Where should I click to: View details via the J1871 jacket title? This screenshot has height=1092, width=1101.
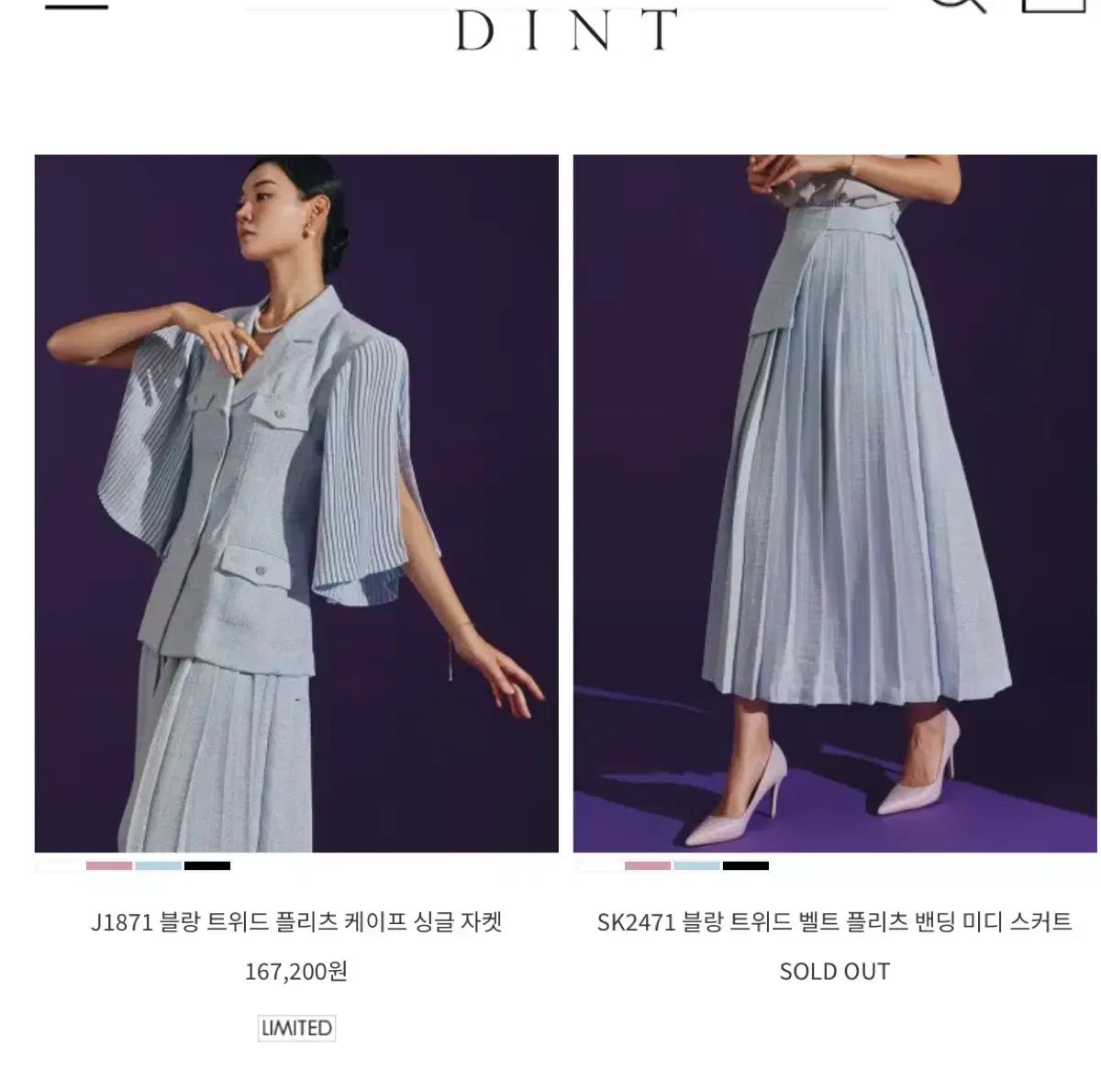[296, 922]
